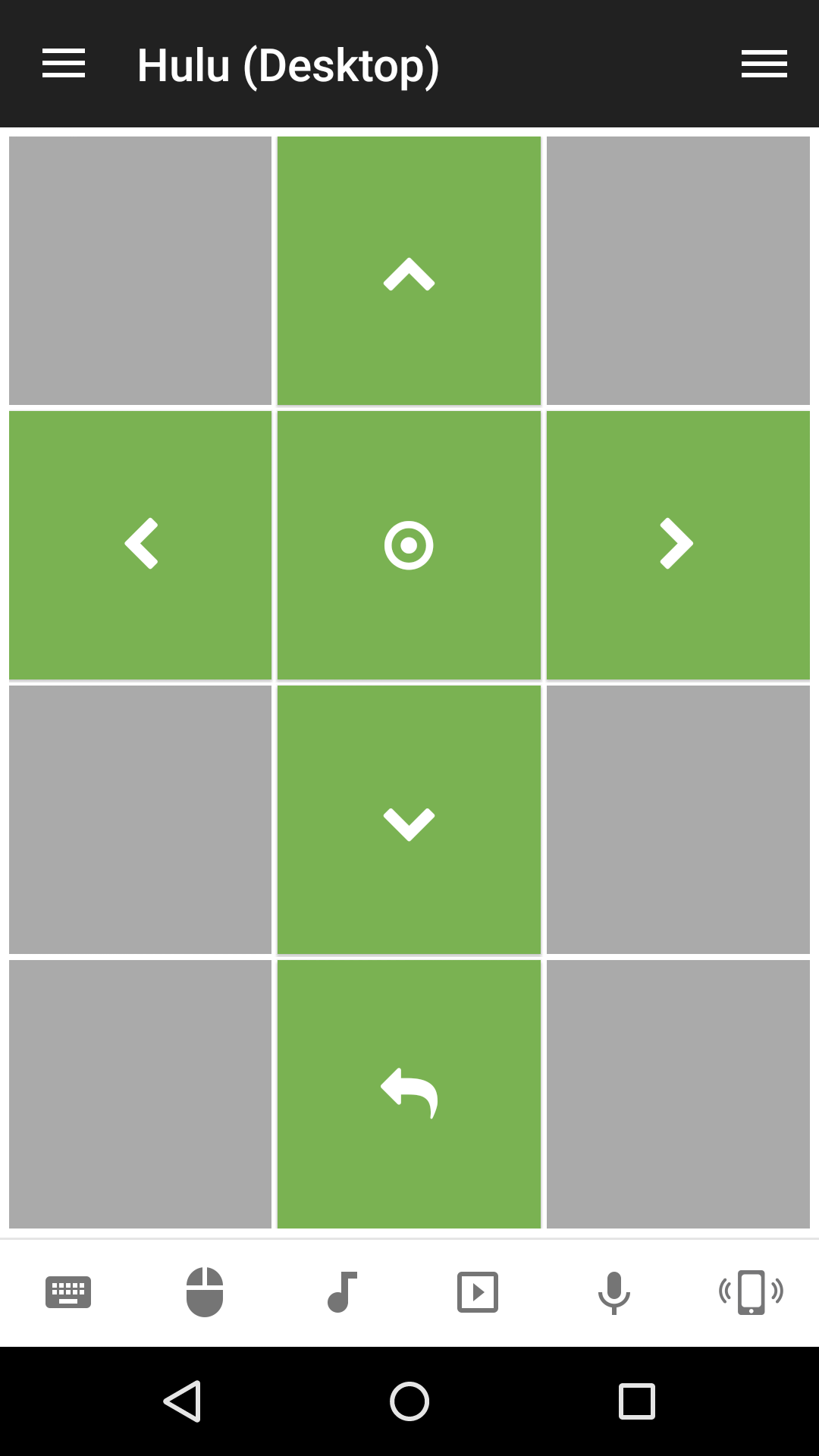819x1456 pixels.
Task: Tap the right arrow button
Action: point(677,544)
